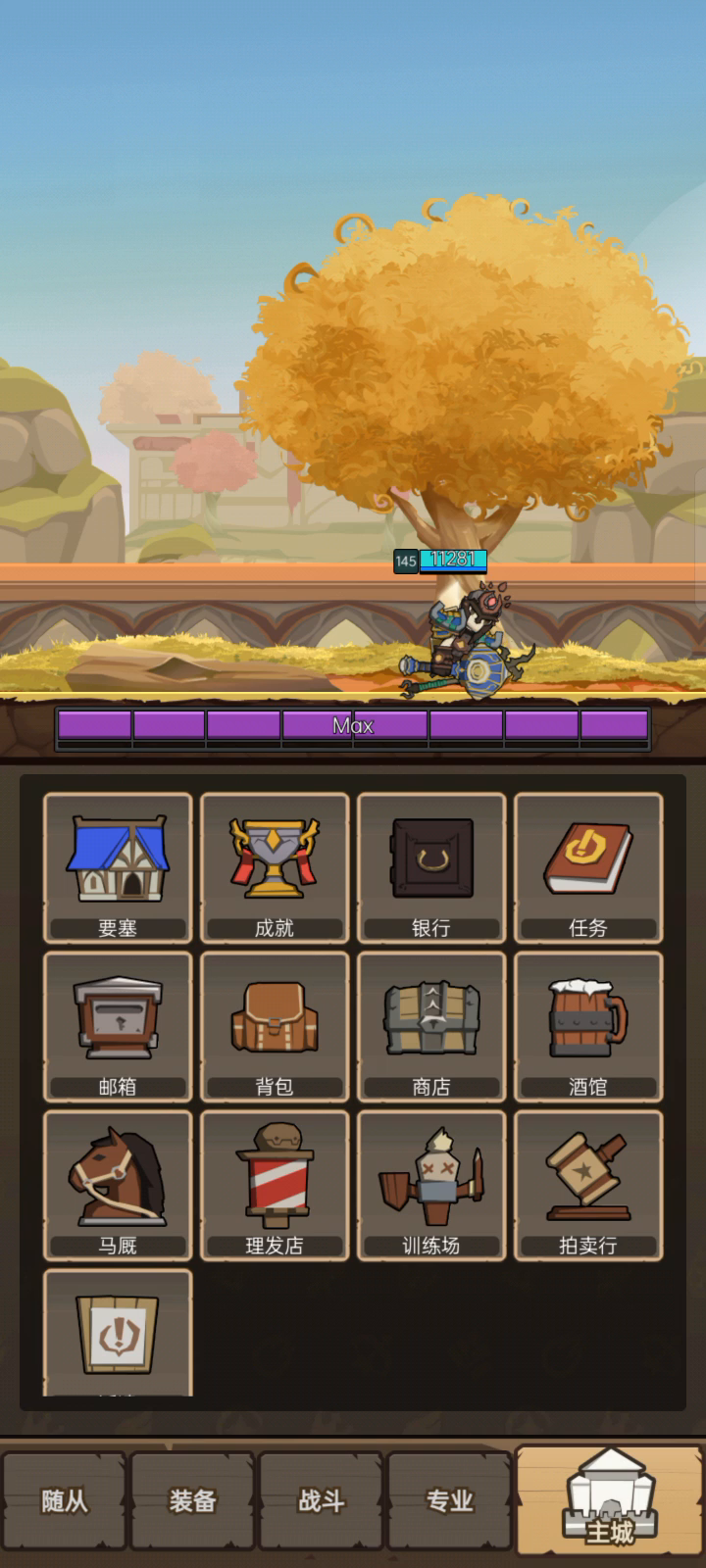706x1568 pixels.
Task: Enter the 酒馆 tavern
Action: (x=588, y=1027)
